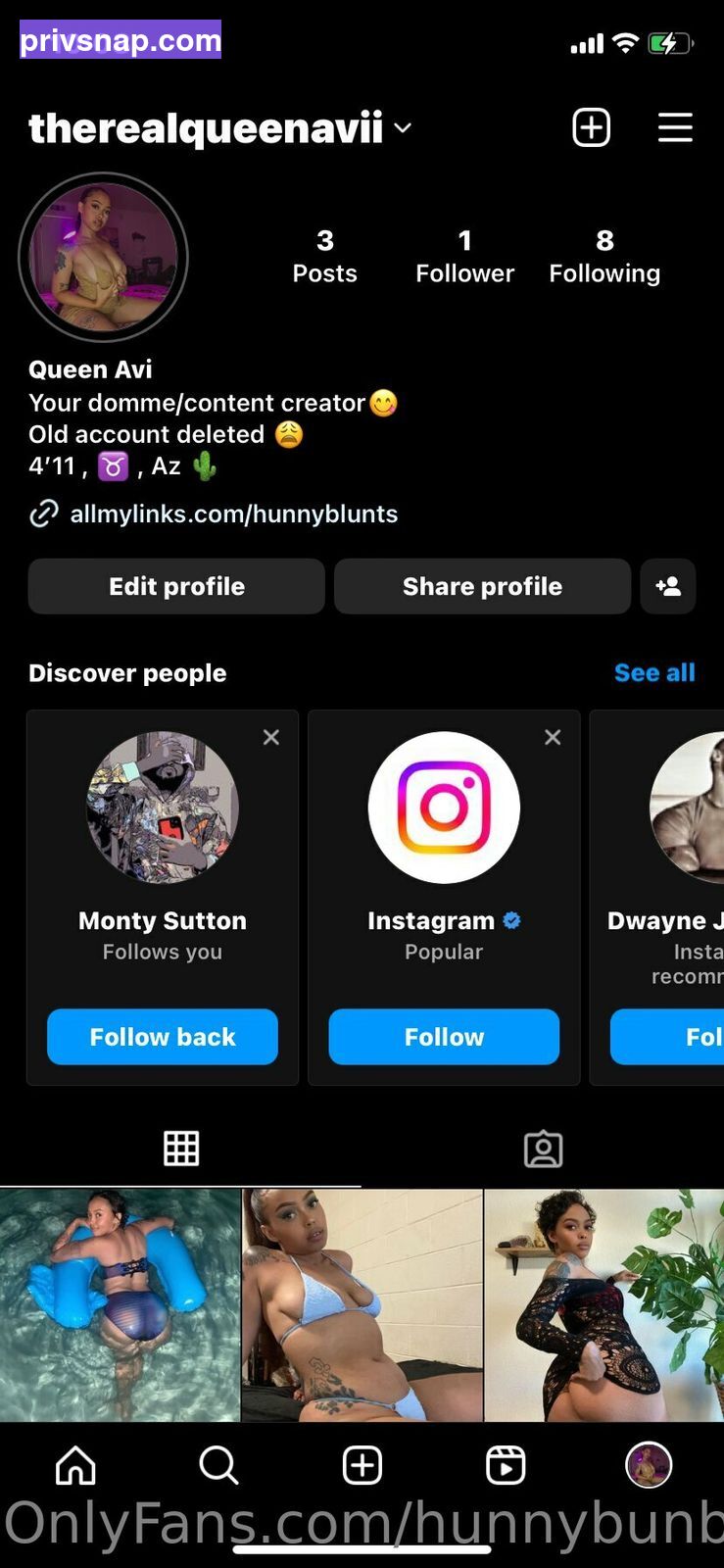724x1568 pixels.
Task: Open the pool float post
Action: pyautogui.click(x=121, y=1305)
